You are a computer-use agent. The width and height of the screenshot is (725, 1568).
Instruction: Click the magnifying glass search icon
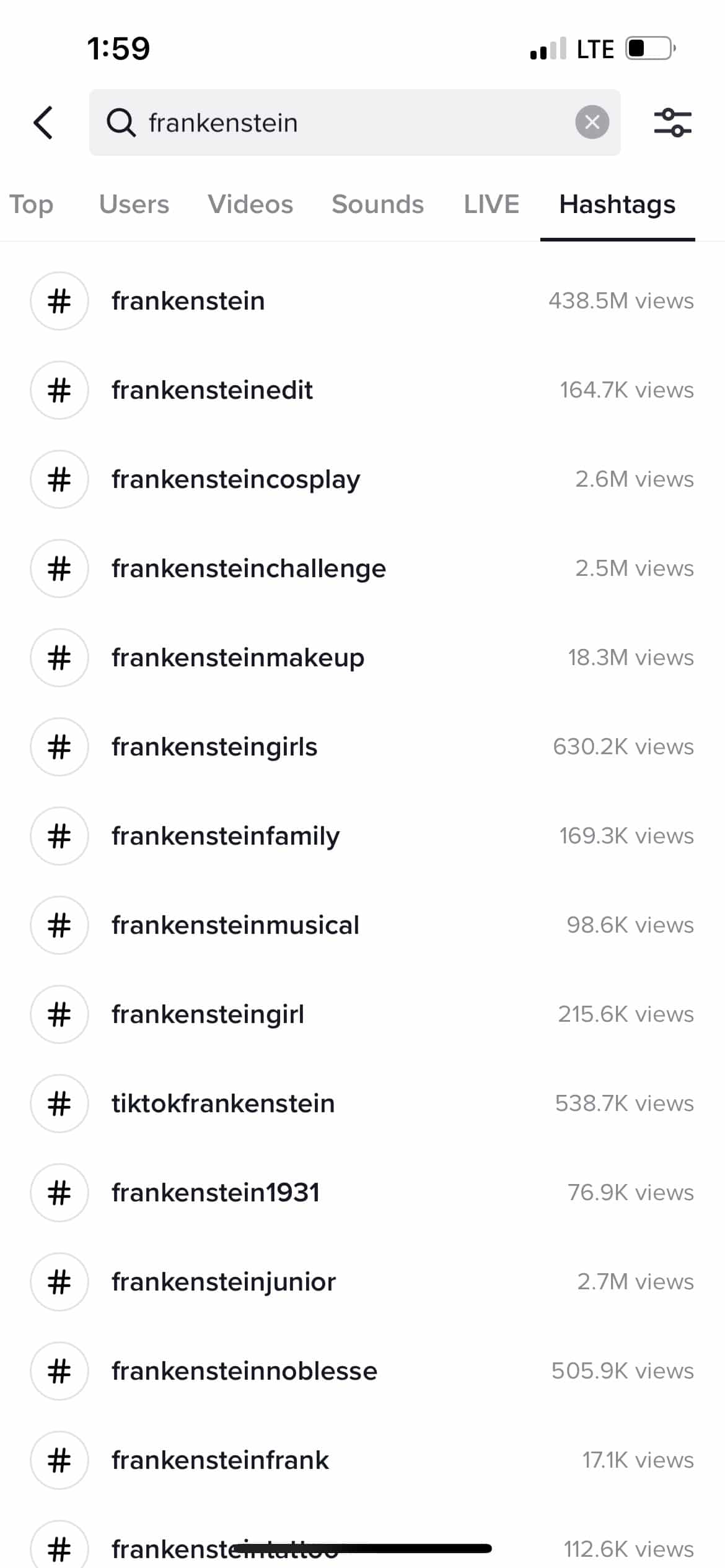click(123, 122)
